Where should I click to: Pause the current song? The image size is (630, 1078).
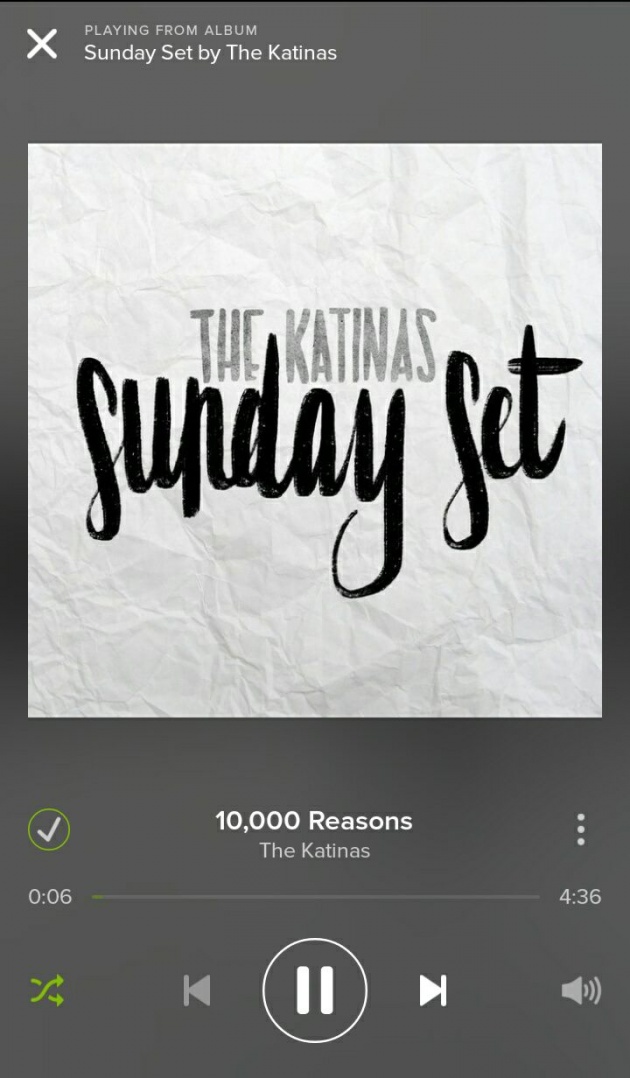point(315,990)
